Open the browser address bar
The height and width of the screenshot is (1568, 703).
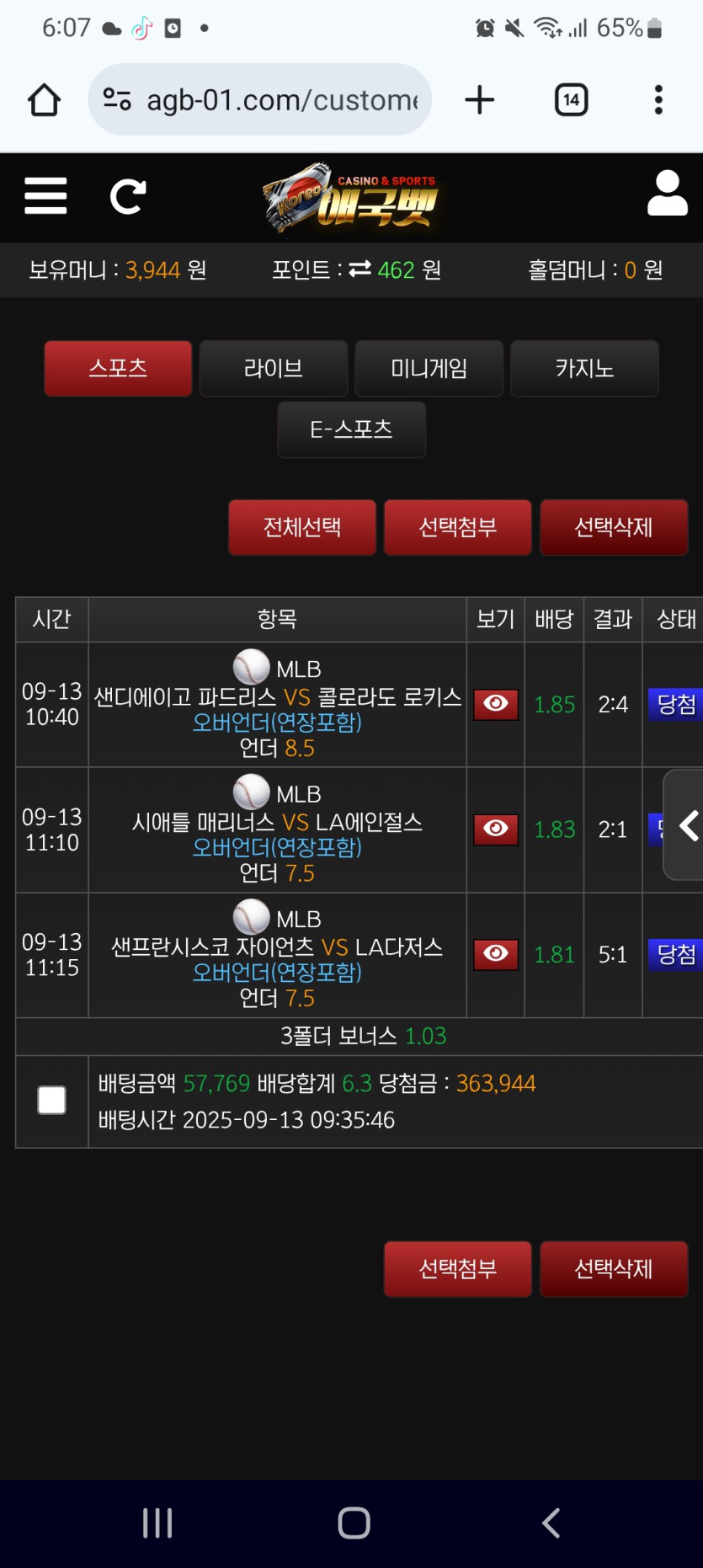(x=261, y=100)
